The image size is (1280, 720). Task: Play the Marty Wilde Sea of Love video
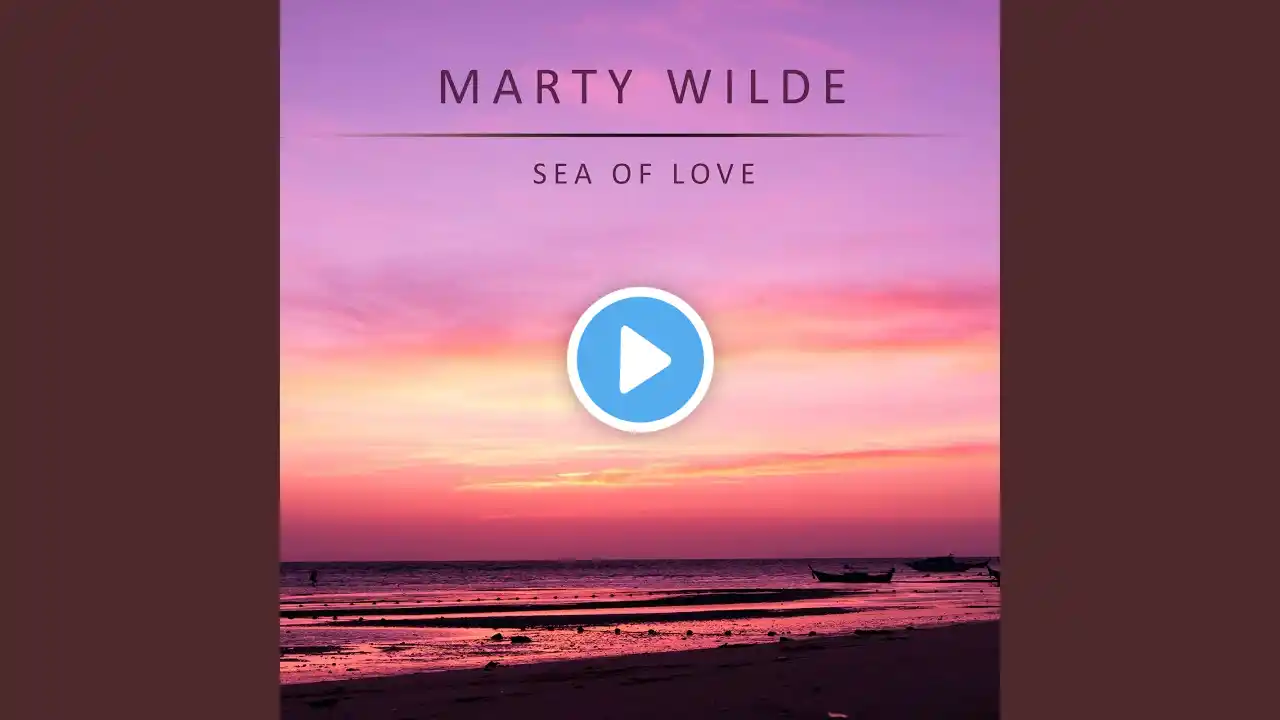click(x=640, y=360)
